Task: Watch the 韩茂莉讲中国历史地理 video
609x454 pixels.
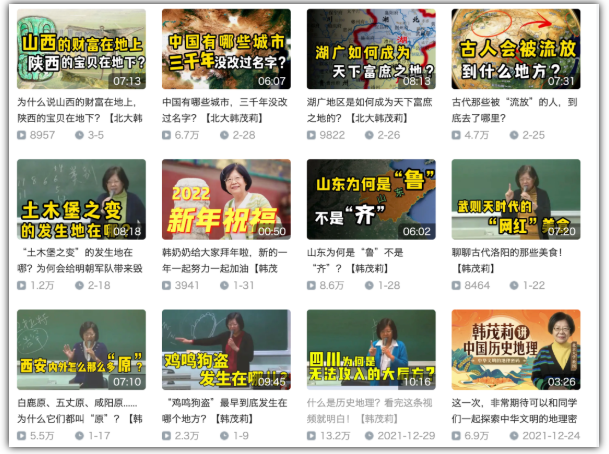Action: [515, 350]
